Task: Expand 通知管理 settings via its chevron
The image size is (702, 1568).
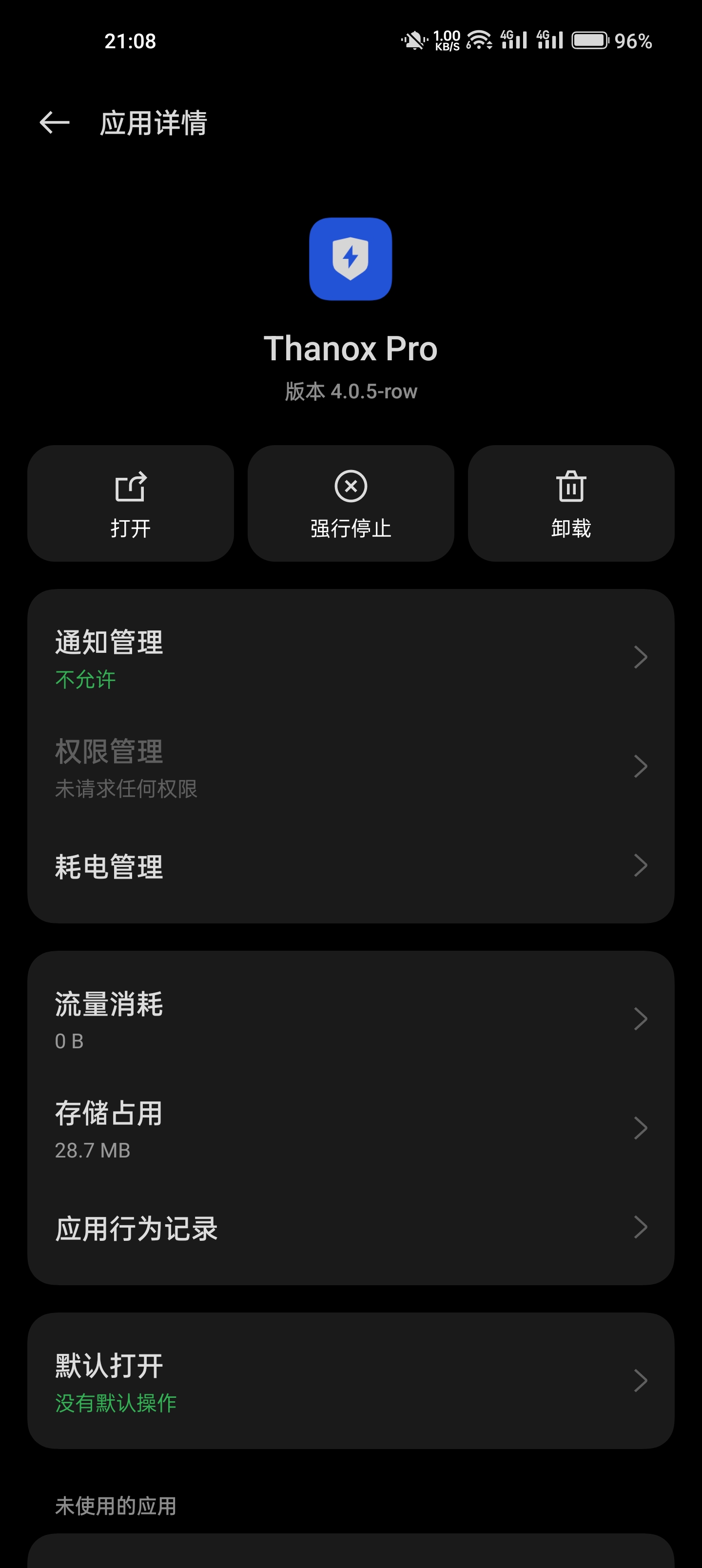Action: pyautogui.click(x=641, y=657)
